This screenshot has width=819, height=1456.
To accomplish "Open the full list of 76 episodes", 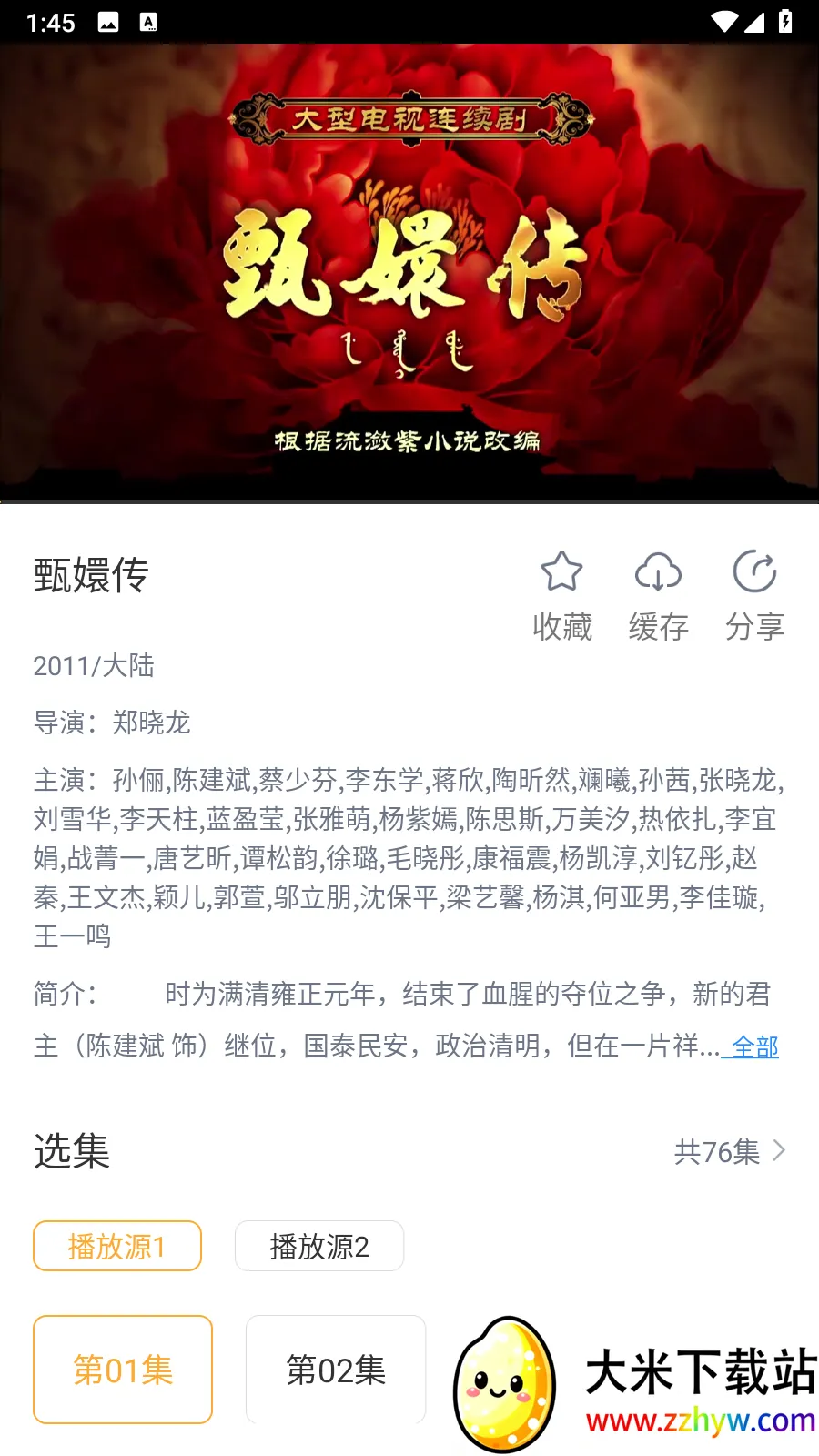I will coord(729,1152).
